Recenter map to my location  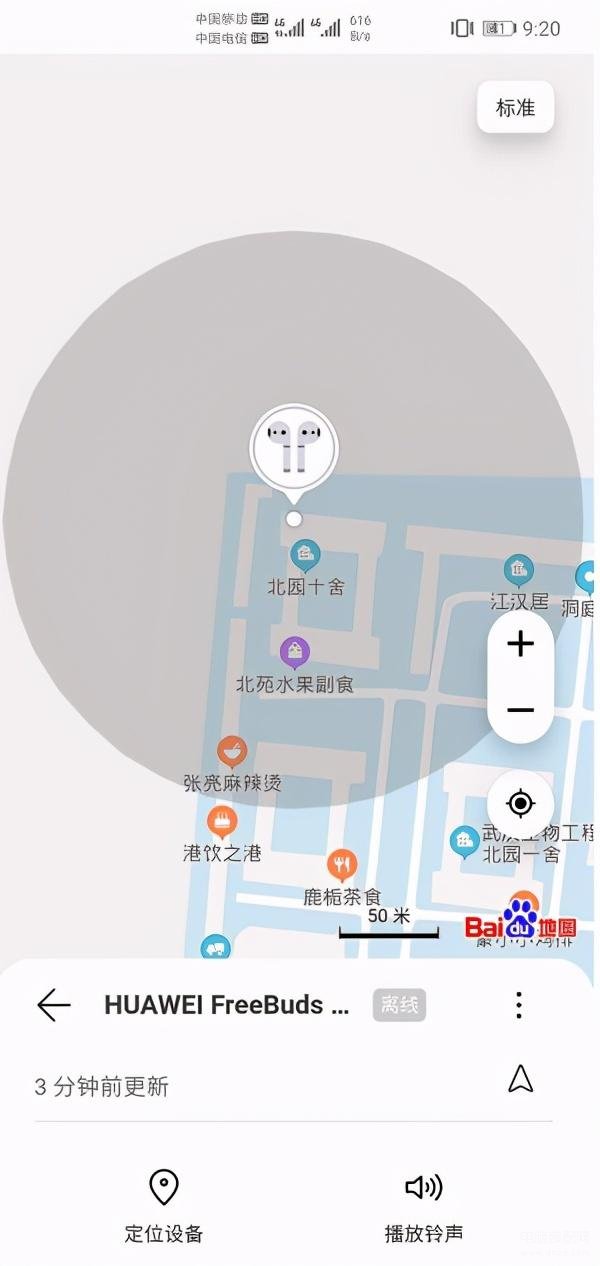coord(520,803)
